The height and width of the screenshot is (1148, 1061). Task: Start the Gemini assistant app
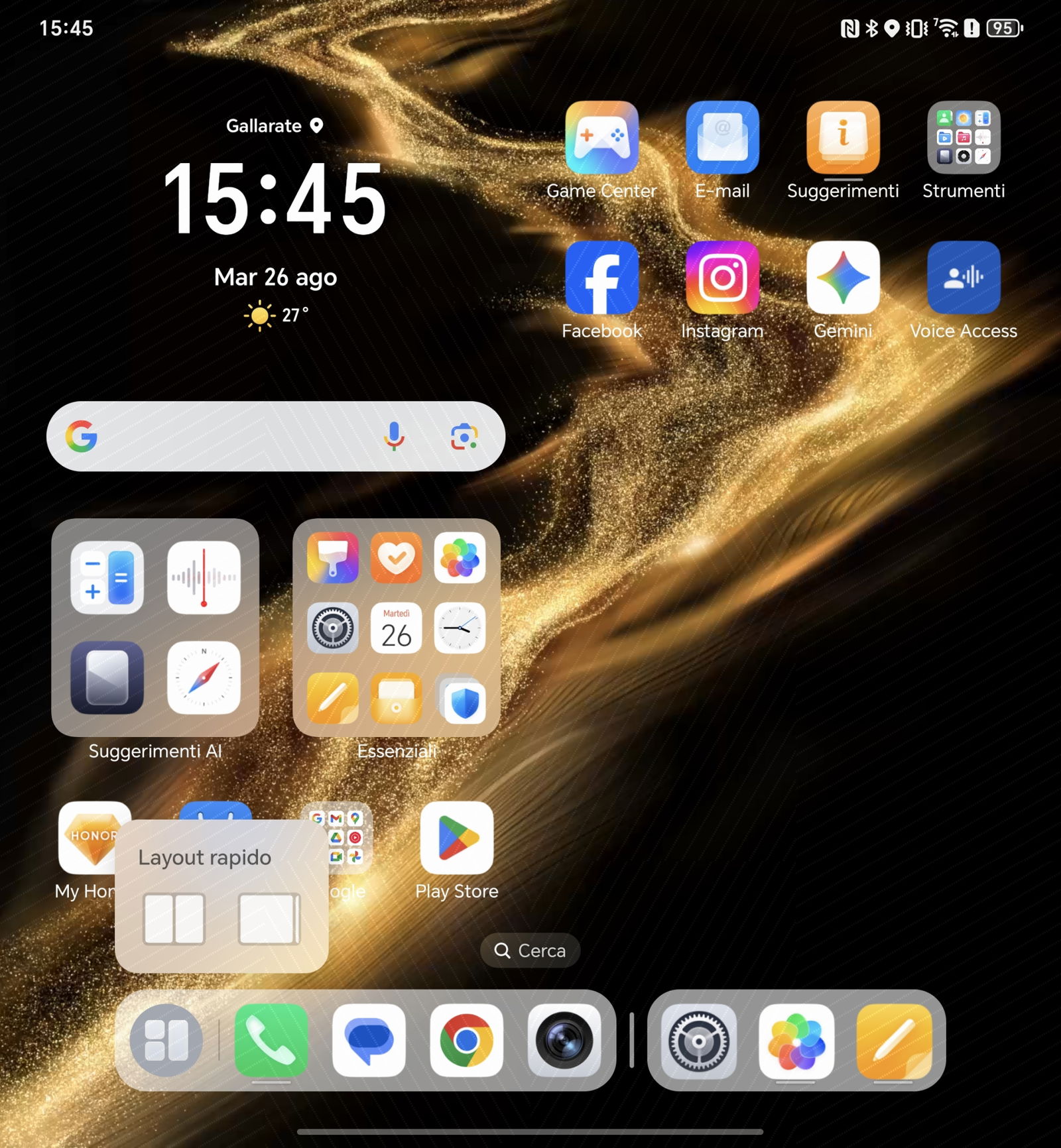tap(843, 278)
